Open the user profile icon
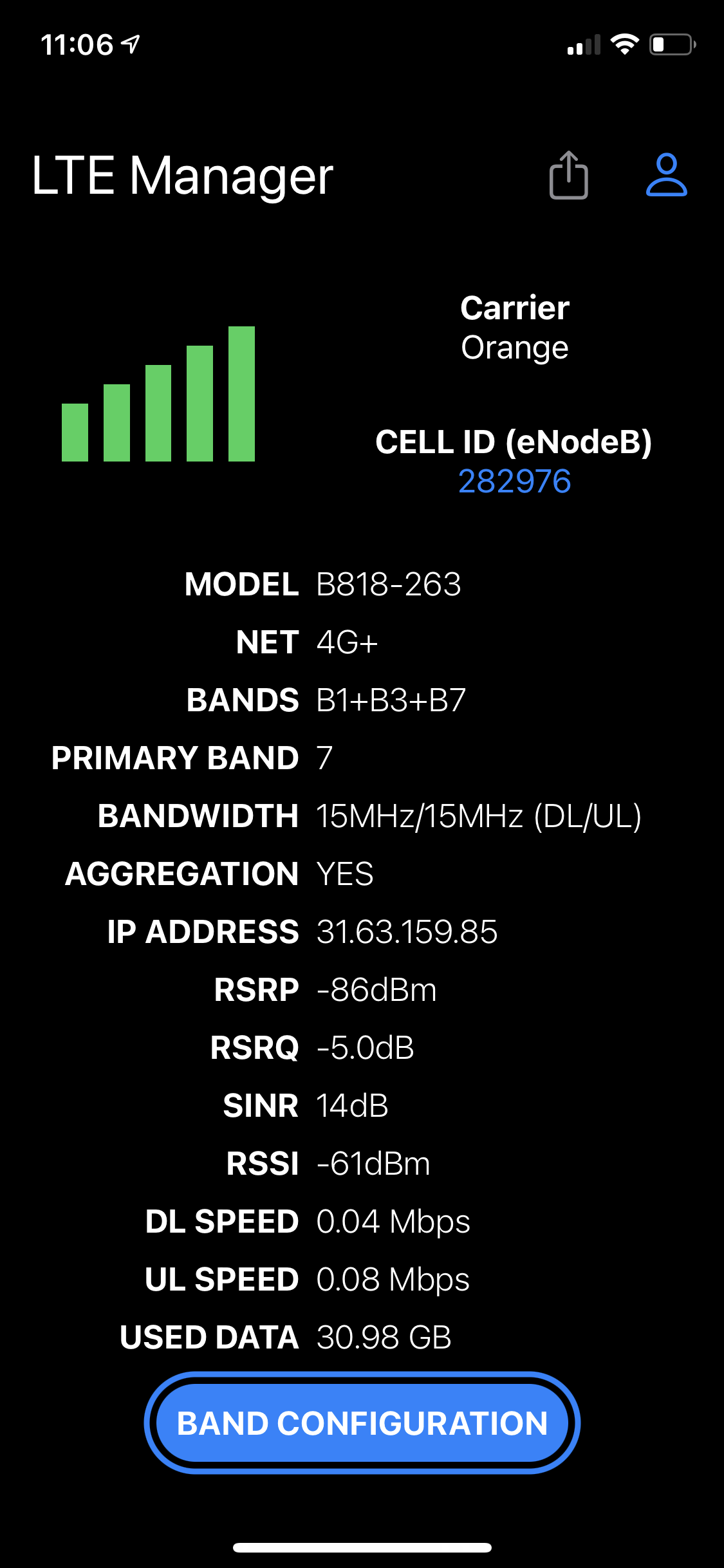The height and width of the screenshot is (1568, 724). (x=667, y=174)
